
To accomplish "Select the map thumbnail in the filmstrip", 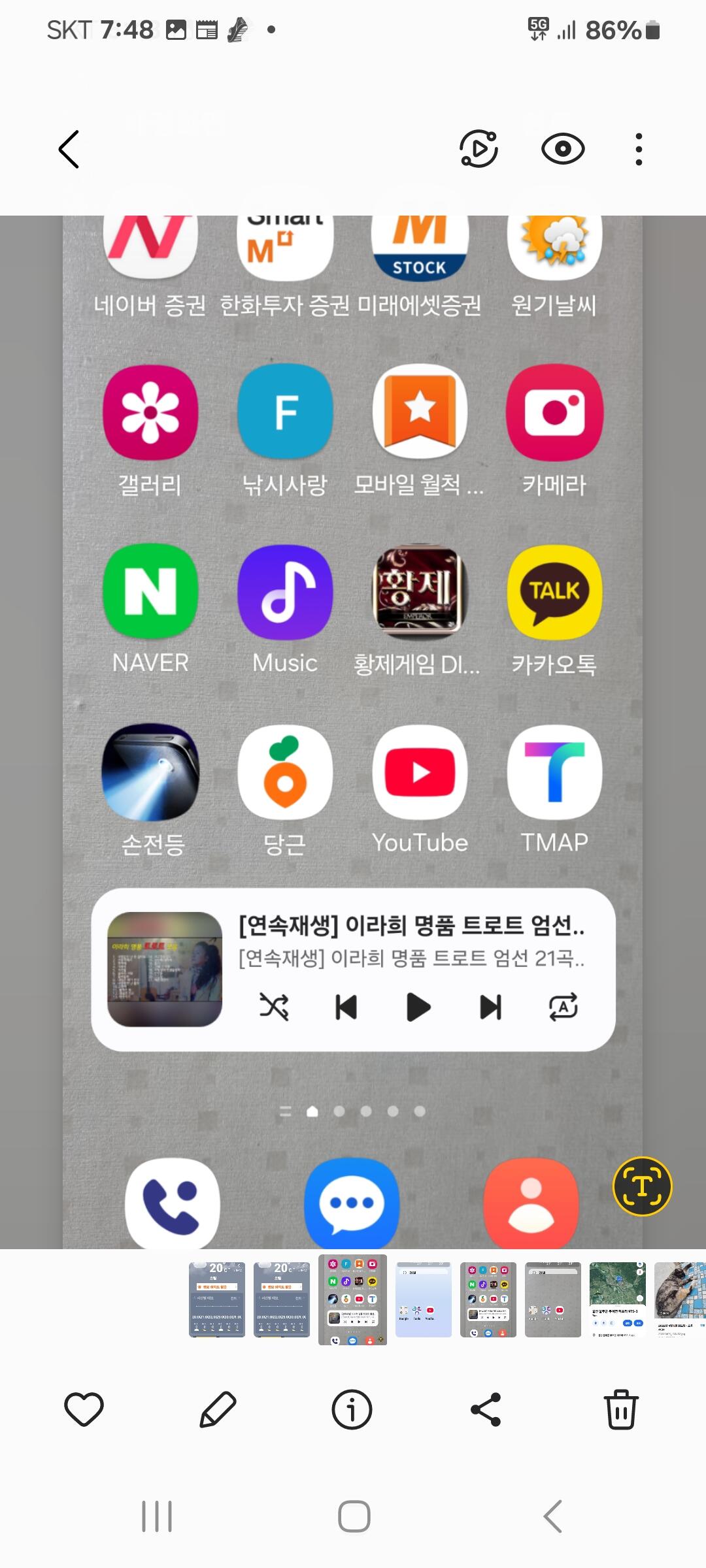I will pyautogui.click(x=618, y=1299).
